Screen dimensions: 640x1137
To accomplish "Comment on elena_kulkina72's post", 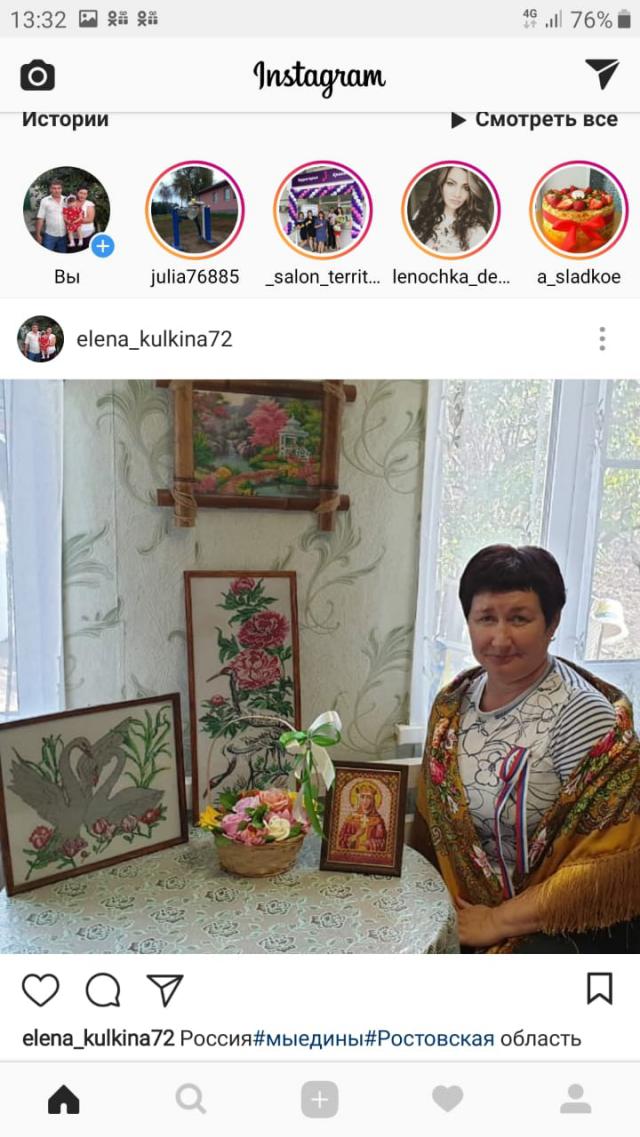I will tap(103, 990).
